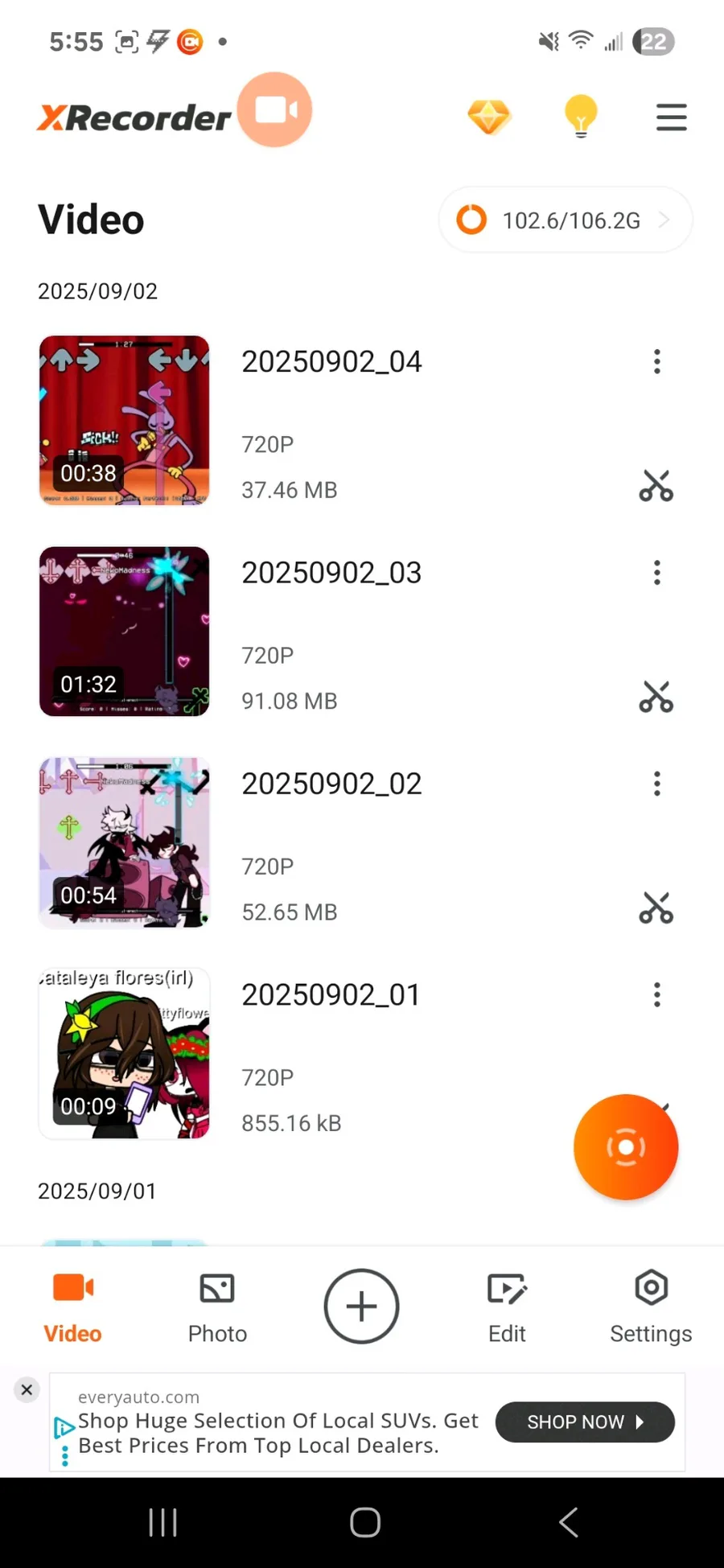This screenshot has width=724, height=1568.
Task: Open more options for 20250902_04
Action: point(657,362)
